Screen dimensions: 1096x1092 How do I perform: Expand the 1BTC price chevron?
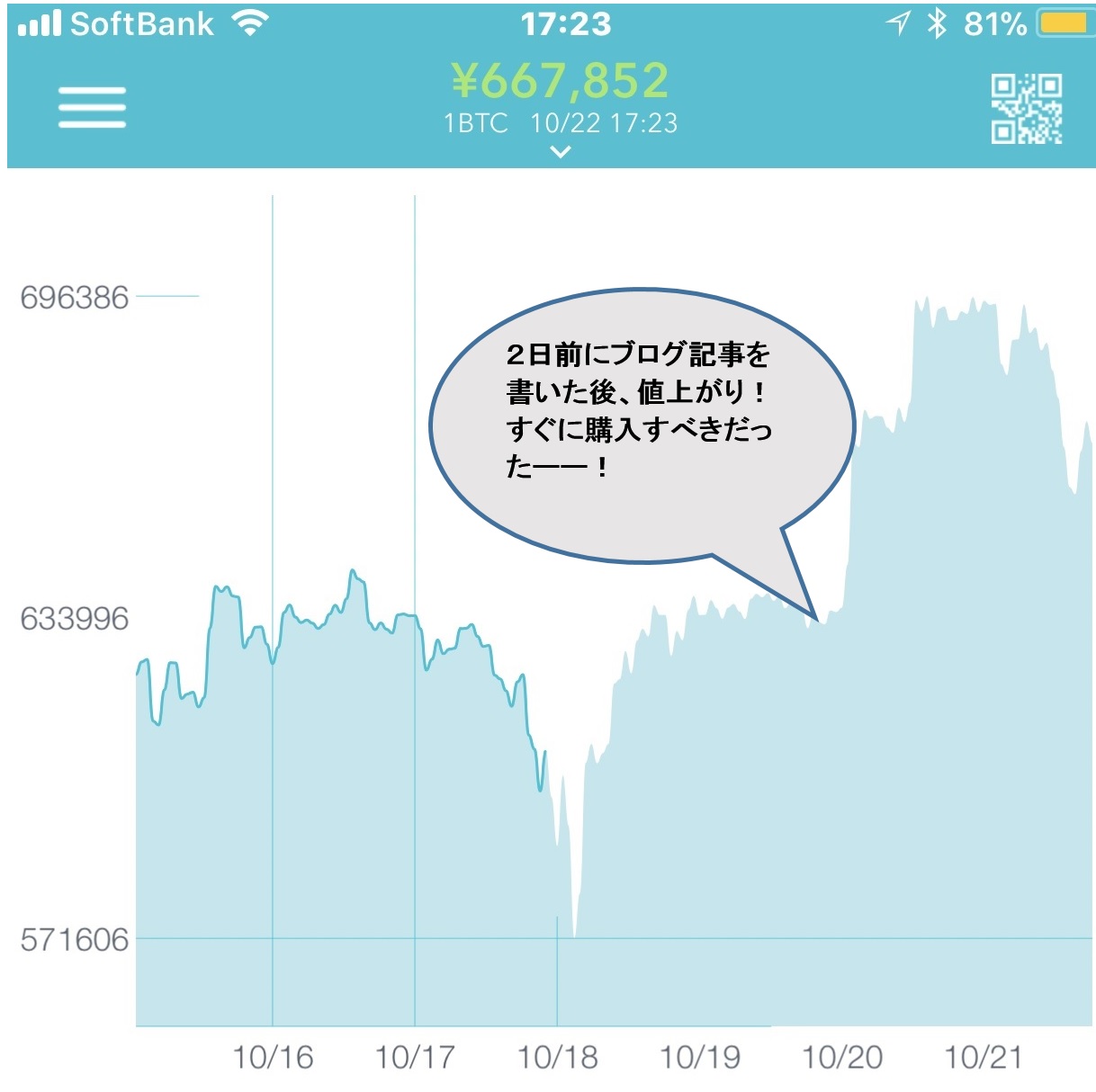(x=560, y=151)
